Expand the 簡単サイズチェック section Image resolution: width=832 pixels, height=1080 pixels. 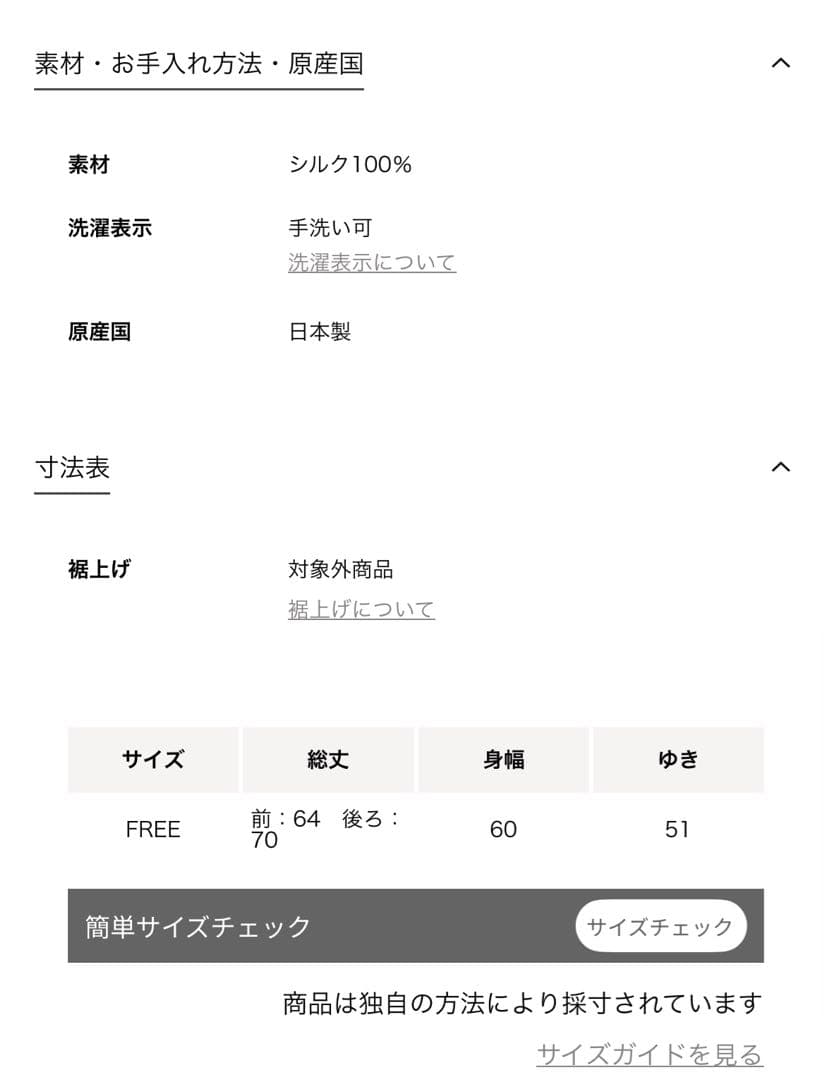(x=661, y=926)
